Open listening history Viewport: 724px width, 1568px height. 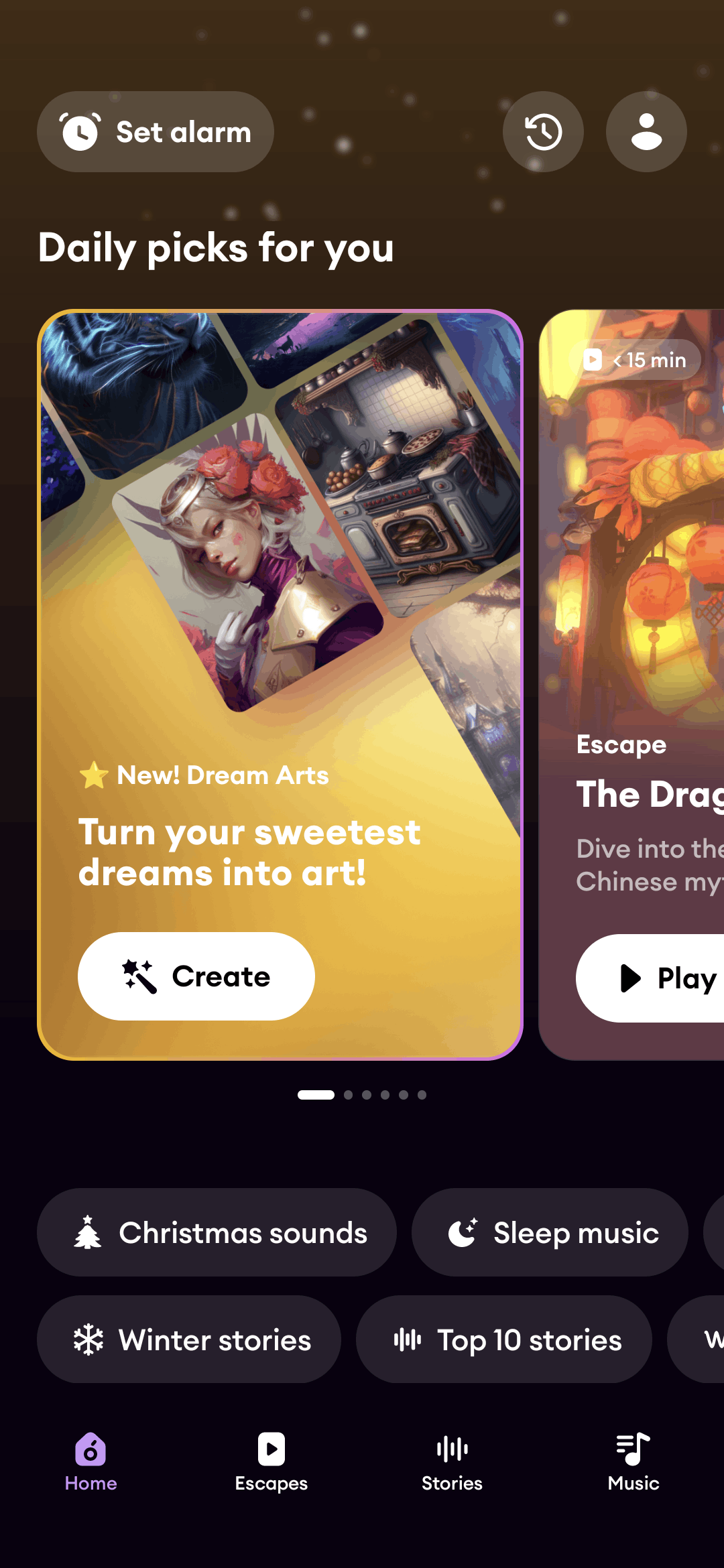coord(543,132)
